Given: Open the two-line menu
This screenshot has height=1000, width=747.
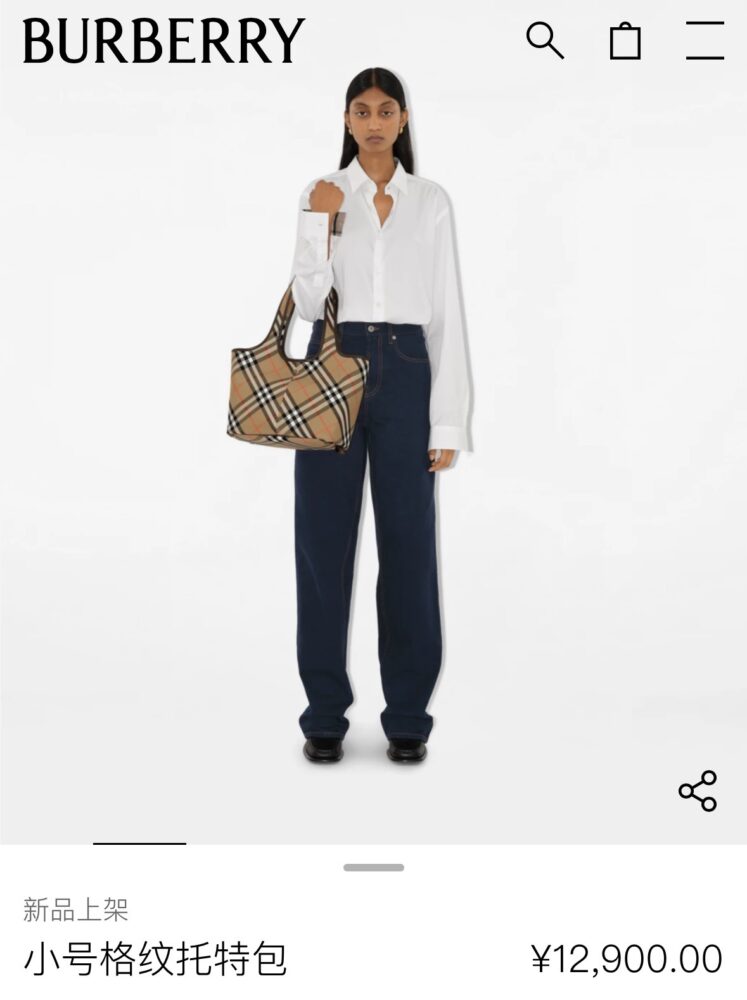Looking at the screenshot, I should (x=705, y=41).
